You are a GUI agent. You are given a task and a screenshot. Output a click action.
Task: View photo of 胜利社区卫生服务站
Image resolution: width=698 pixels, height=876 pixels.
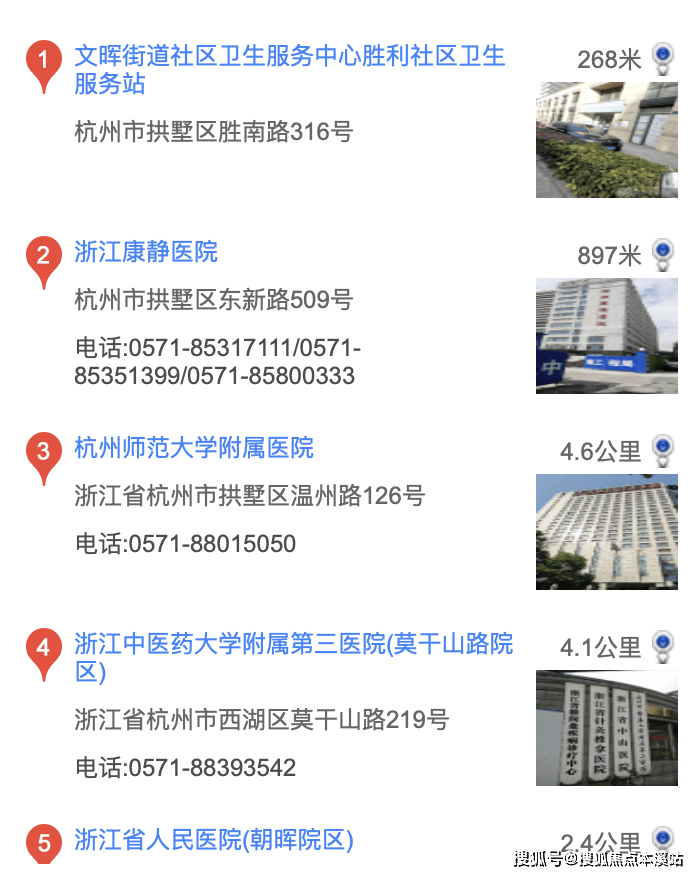[x=606, y=140]
